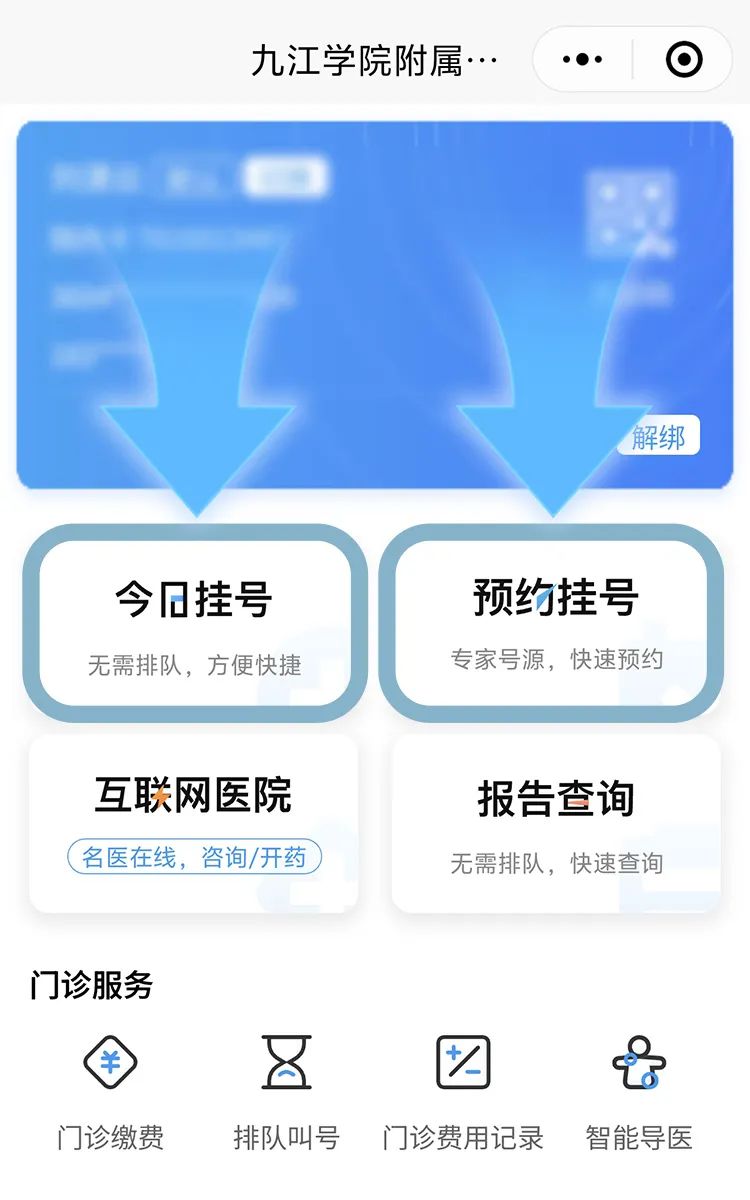The image size is (750, 1200).
Task: Open 报告查询 report lookup
Action: point(556,824)
